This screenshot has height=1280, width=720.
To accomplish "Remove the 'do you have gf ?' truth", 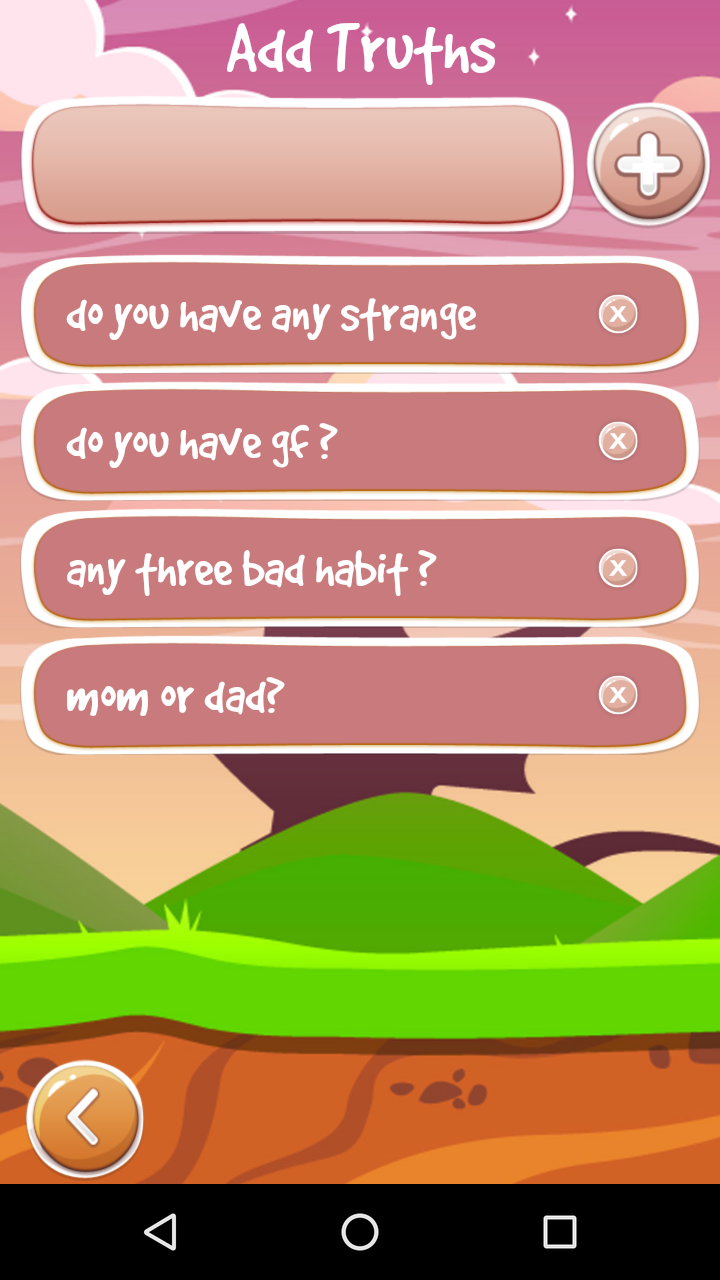I will pyautogui.click(x=618, y=441).
